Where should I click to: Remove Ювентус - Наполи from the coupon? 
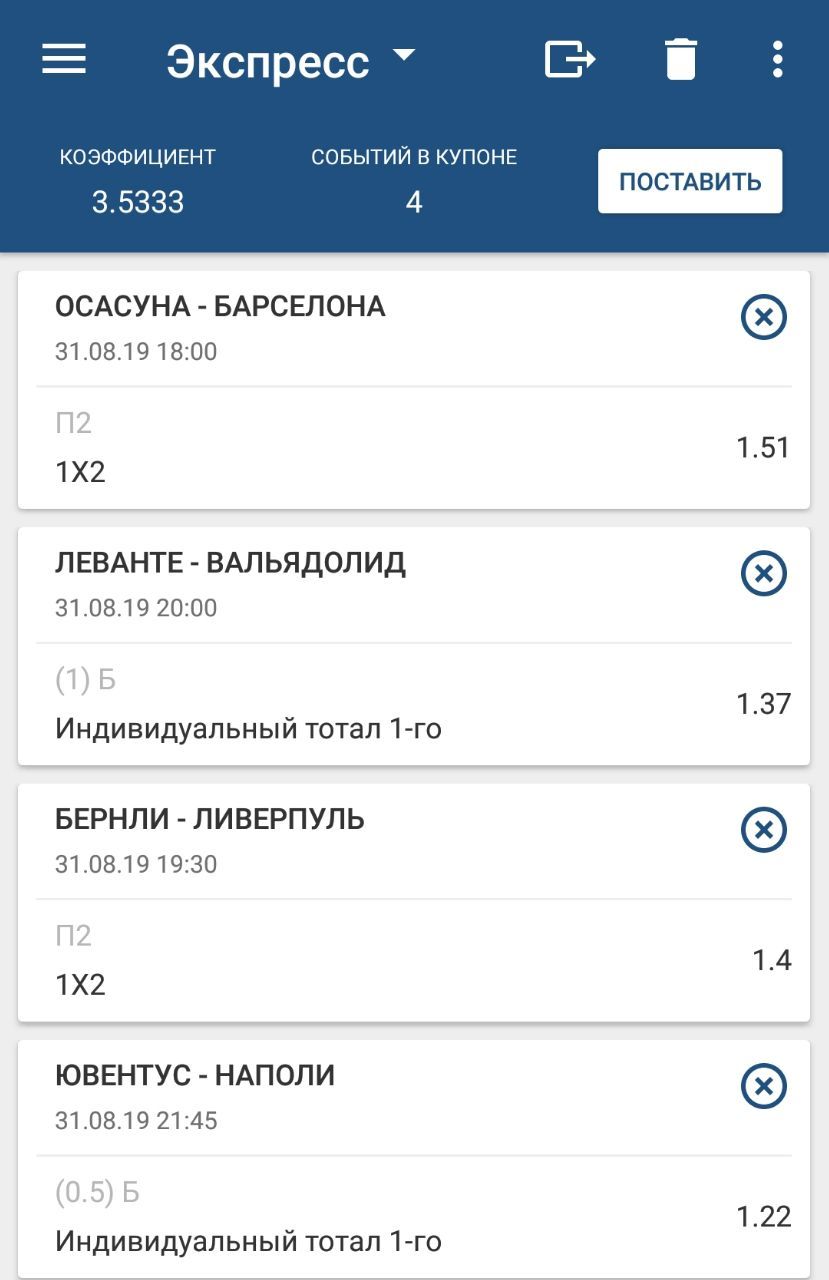click(763, 1086)
